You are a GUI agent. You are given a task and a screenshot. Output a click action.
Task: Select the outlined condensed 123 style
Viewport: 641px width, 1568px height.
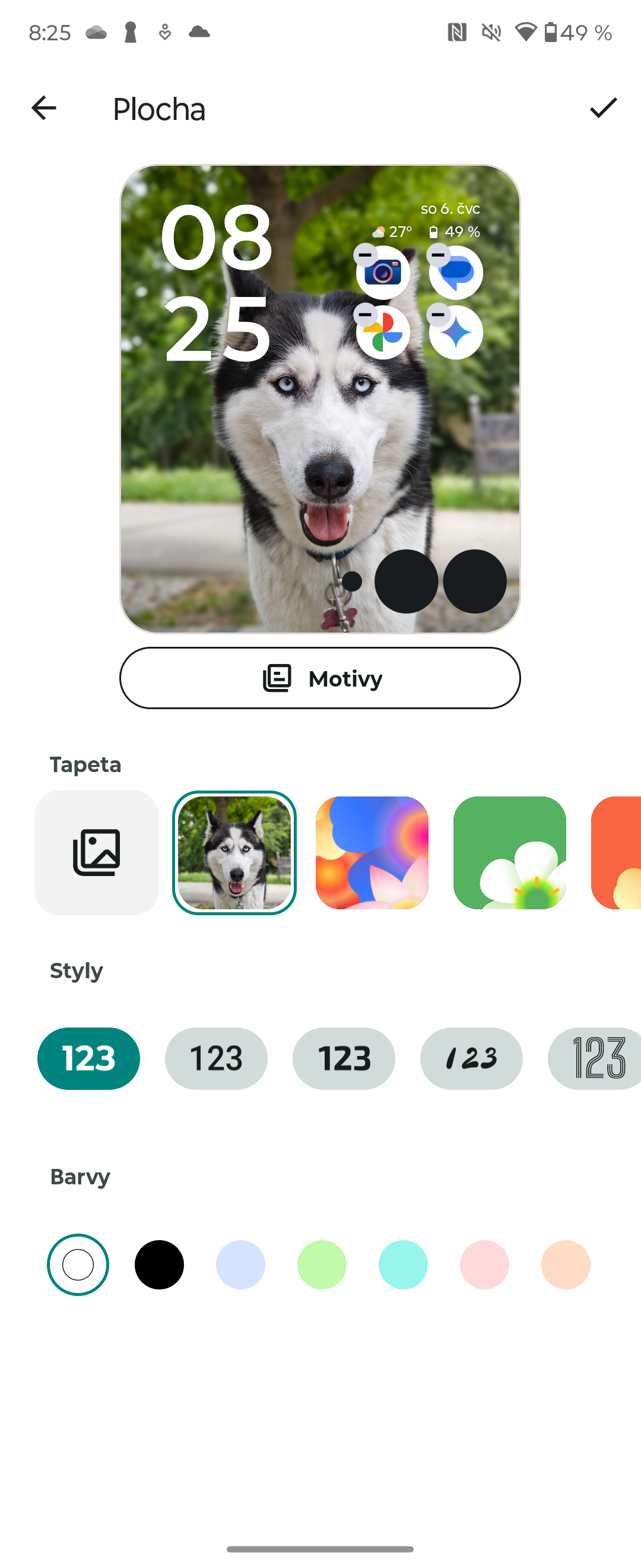[596, 1058]
